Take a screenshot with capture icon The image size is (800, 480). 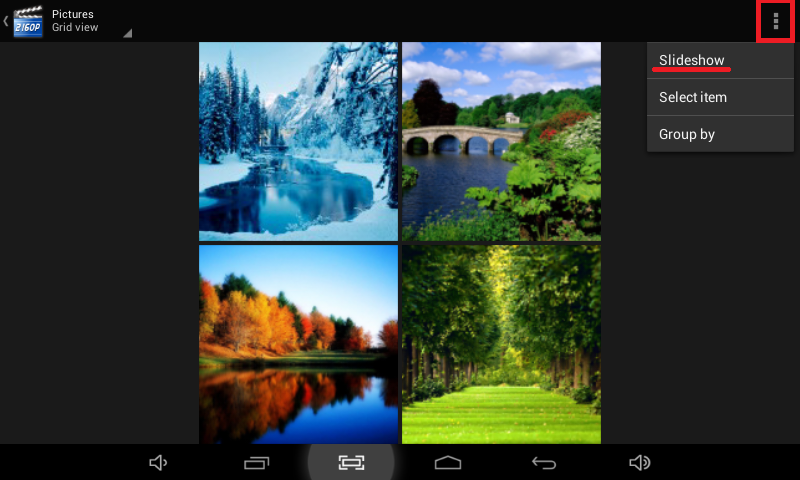pyautogui.click(x=351, y=462)
